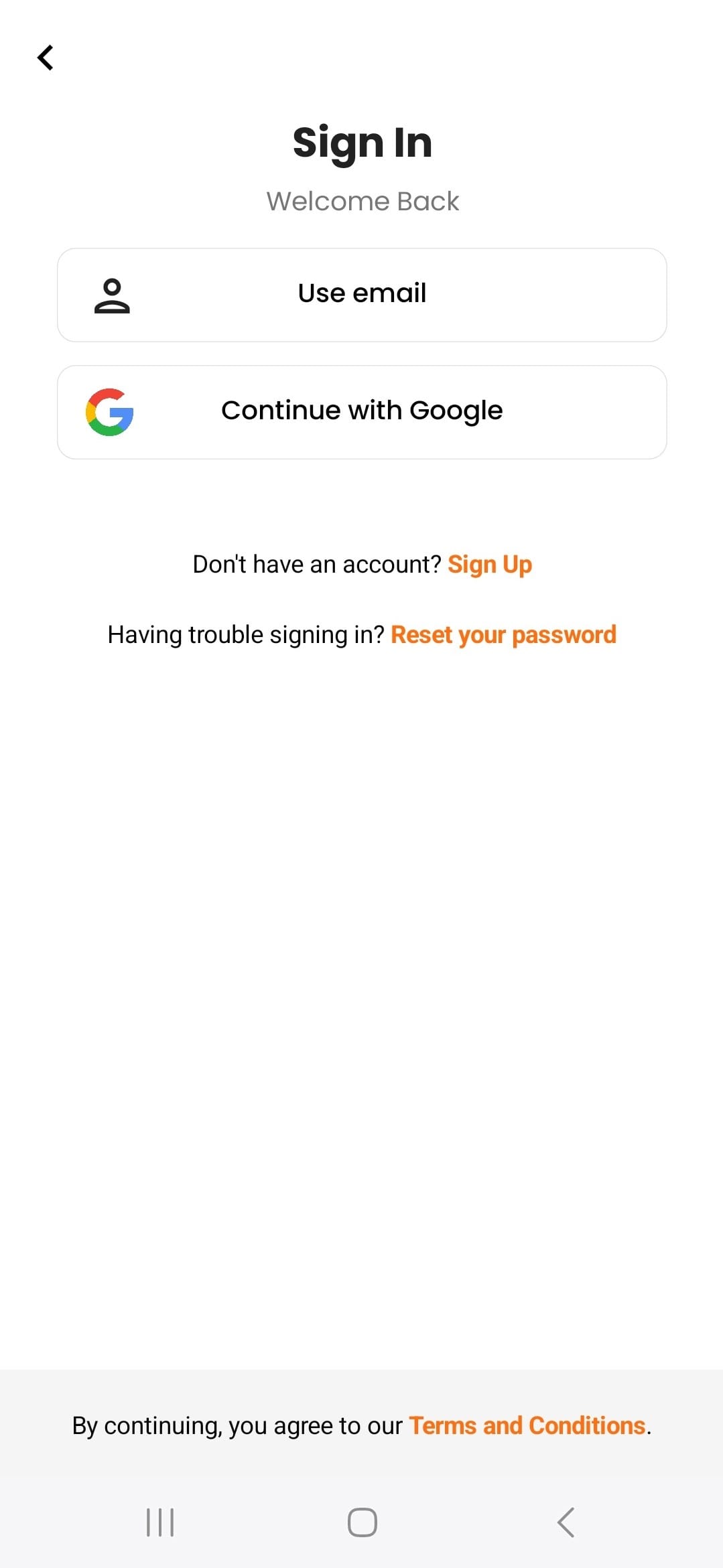
Task: Open the Sign Up link
Action: point(489,565)
